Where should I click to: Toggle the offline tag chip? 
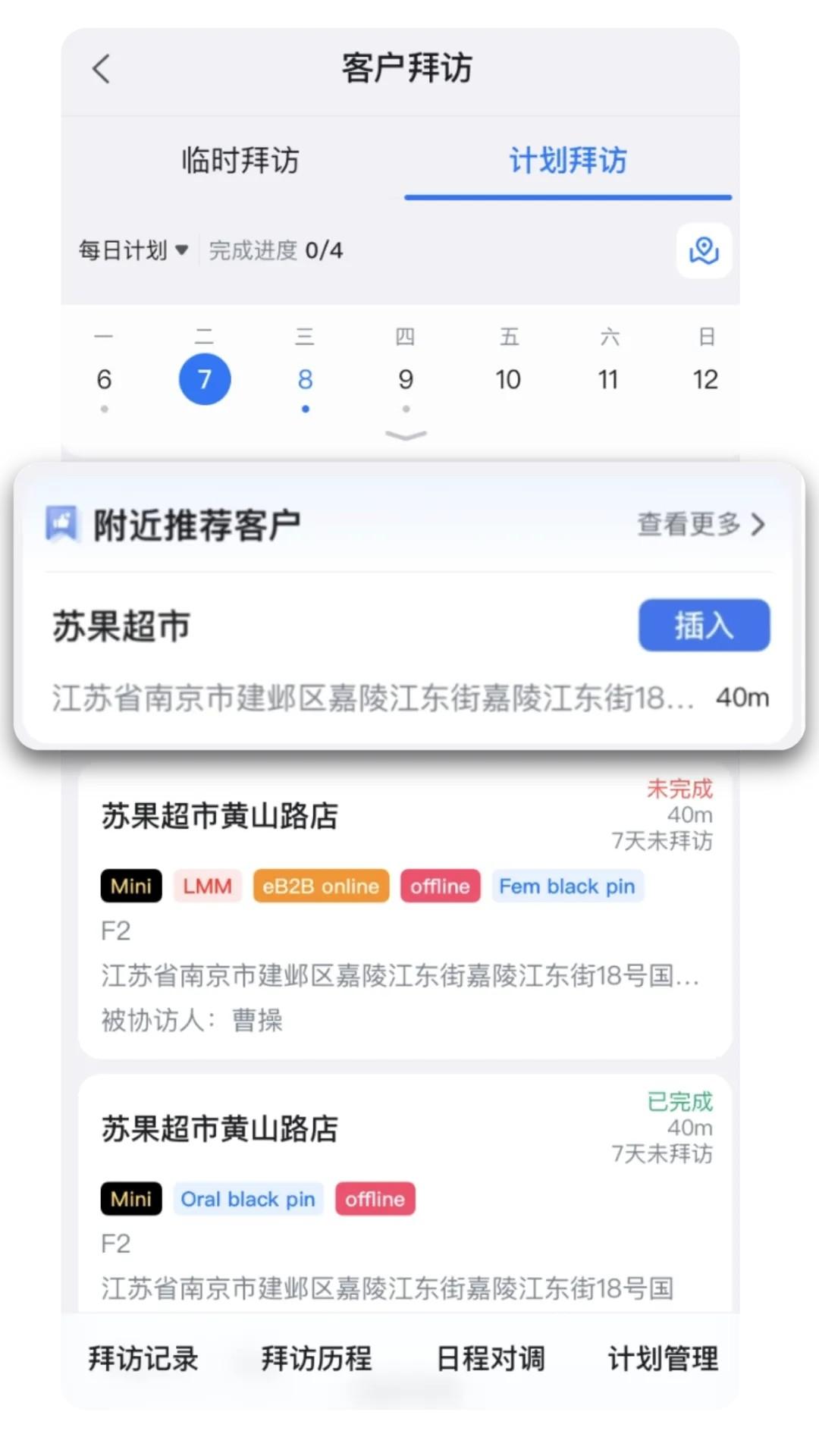pyautogui.click(x=440, y=886)
